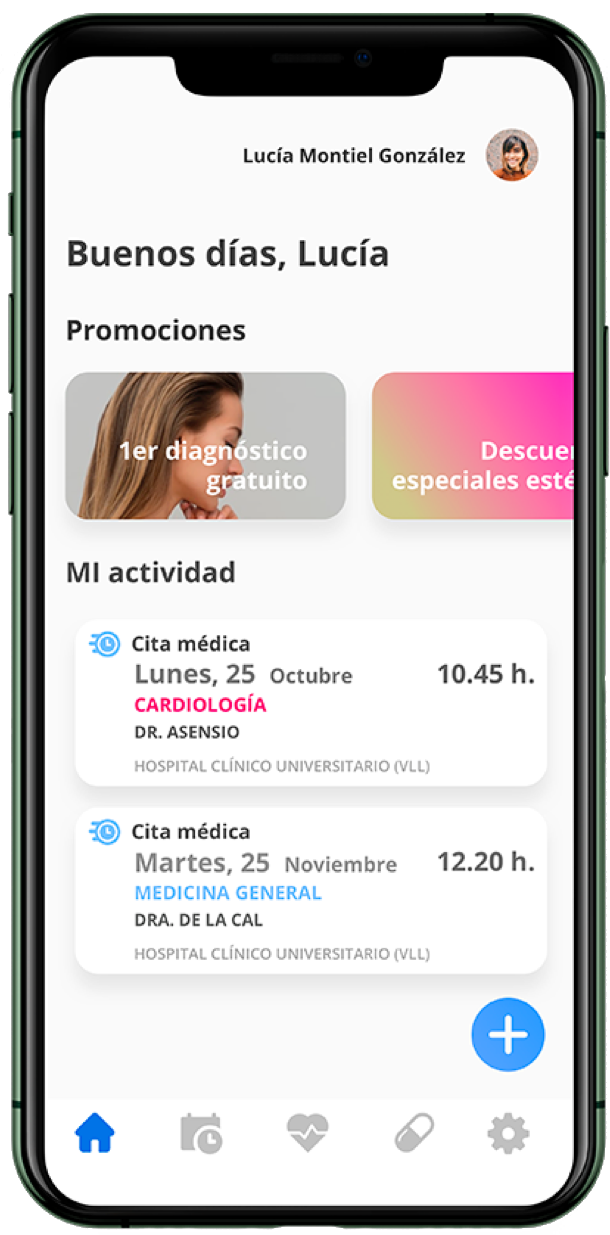Go to the home tab
This screenshot has height=1235, width=610.
95,1134
